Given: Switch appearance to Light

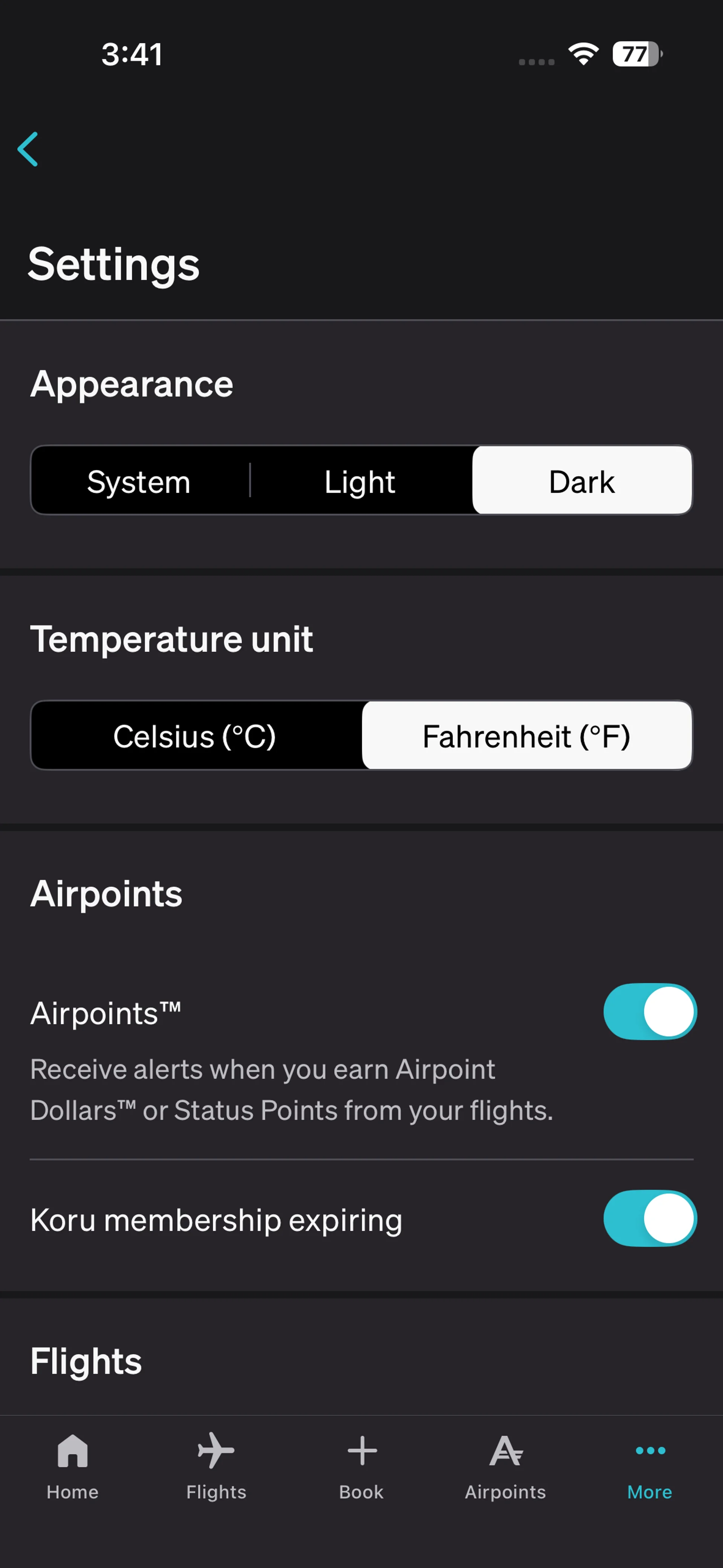Looking at the screenshot, I should [360, 481].
